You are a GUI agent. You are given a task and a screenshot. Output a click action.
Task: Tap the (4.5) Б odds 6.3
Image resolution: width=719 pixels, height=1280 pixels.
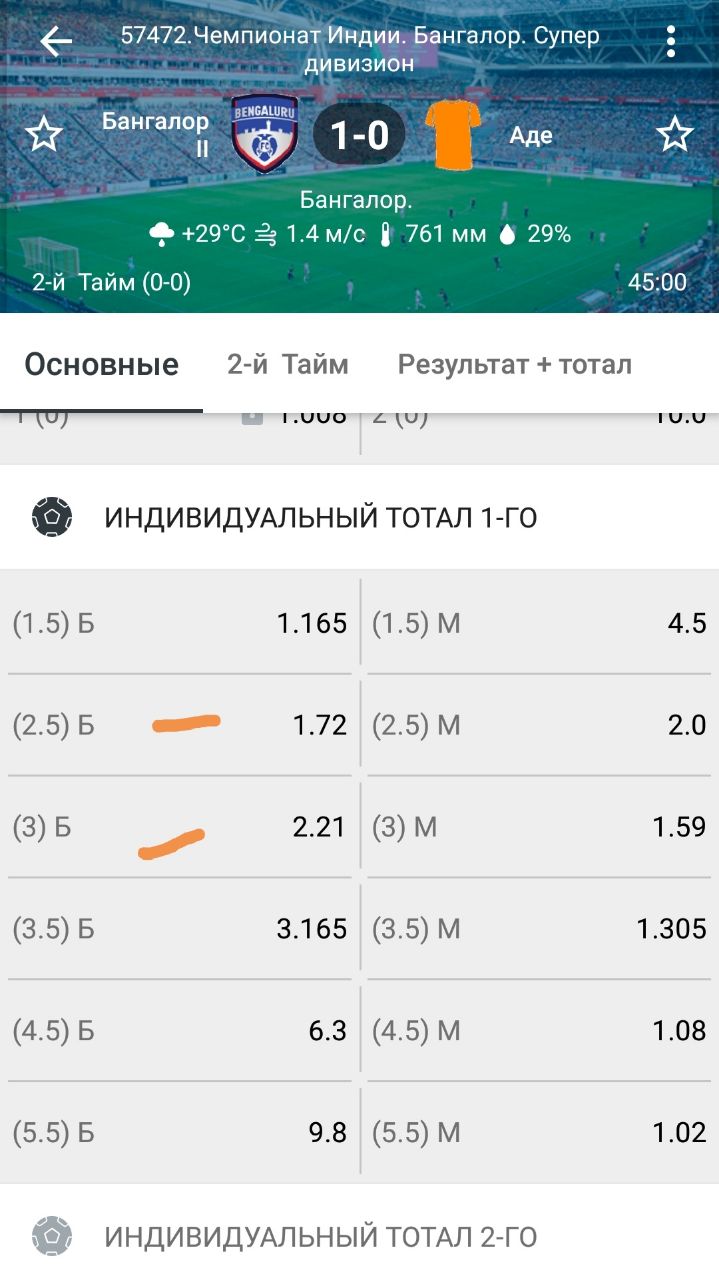[x=180, y=1031]
